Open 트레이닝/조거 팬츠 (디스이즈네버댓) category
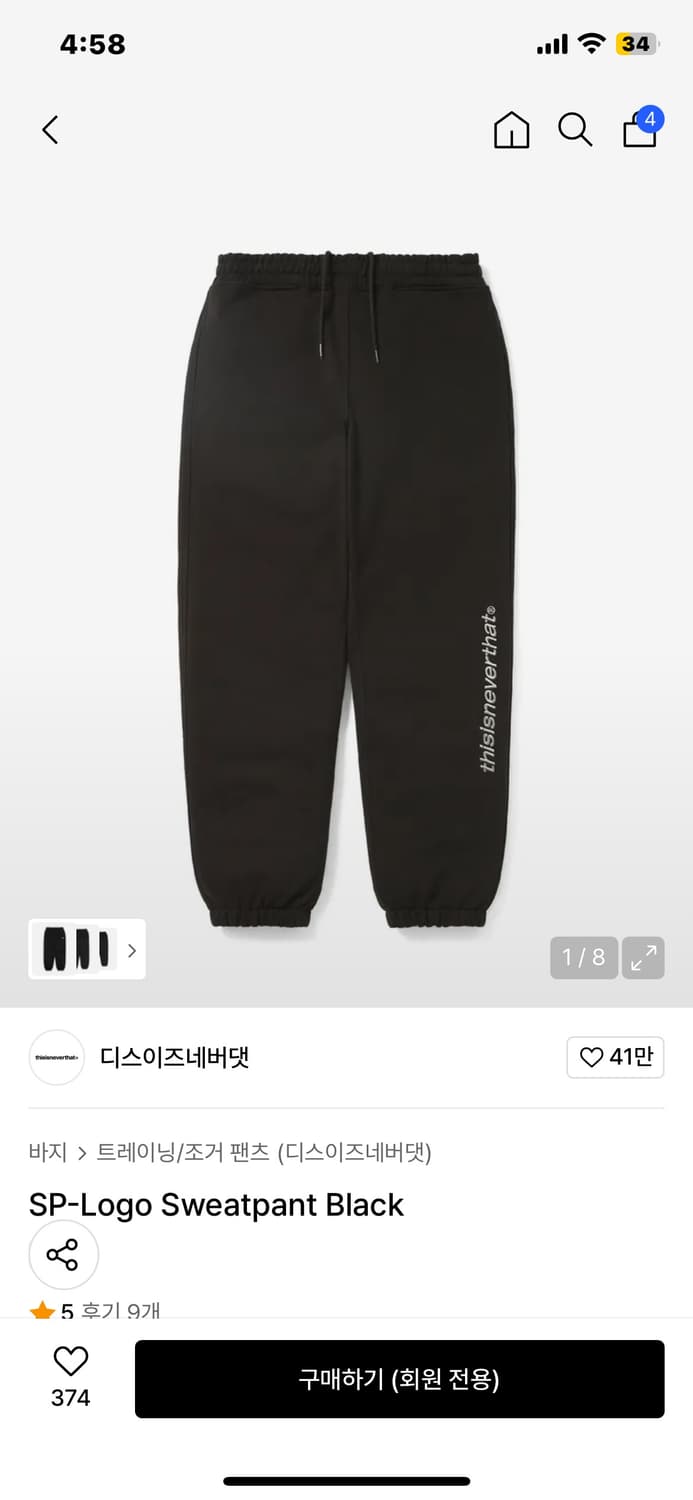Screen dimensions: 693x1500 point(264,1152)
